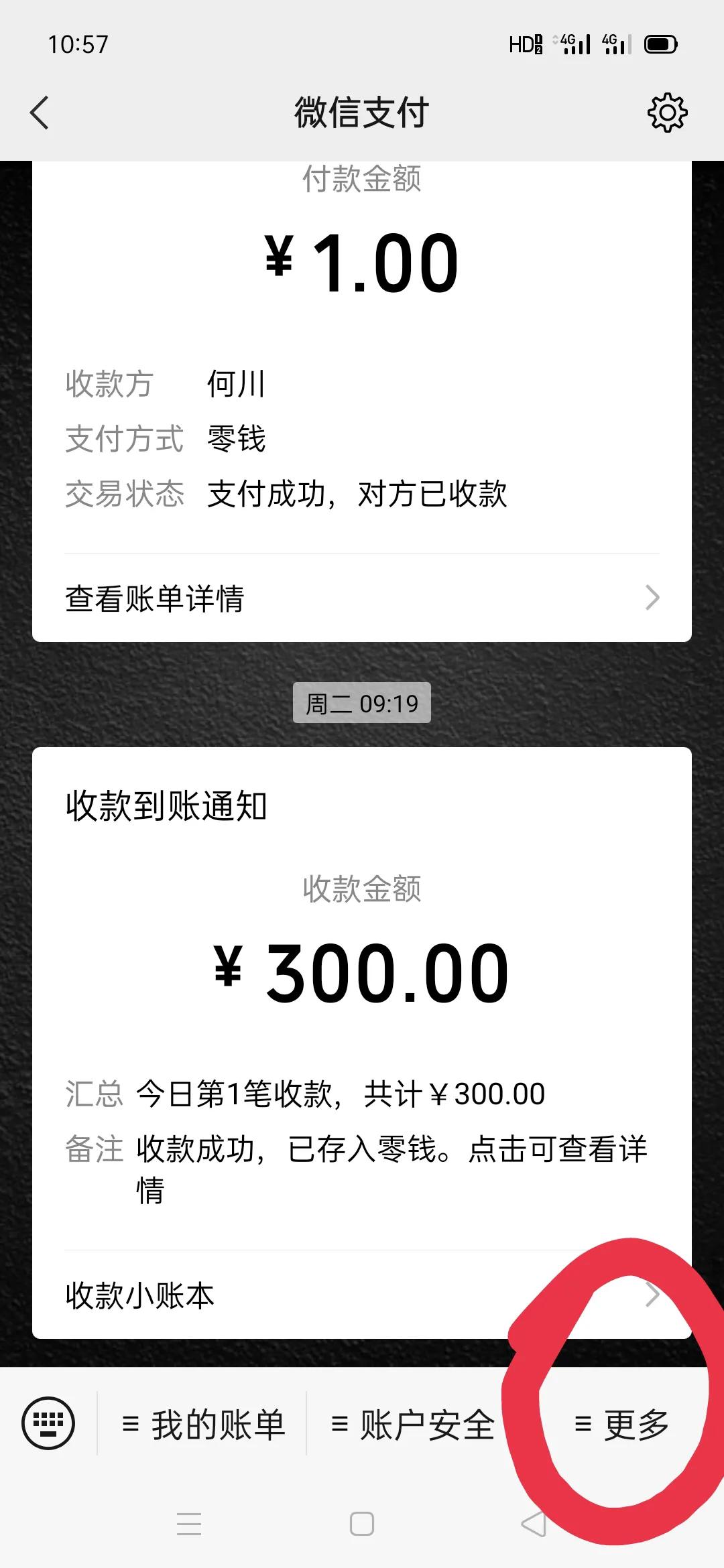Tap the 周二 09:19 timestamp
This screenshot has width=724, height=1568.
[x=362, y=703]
